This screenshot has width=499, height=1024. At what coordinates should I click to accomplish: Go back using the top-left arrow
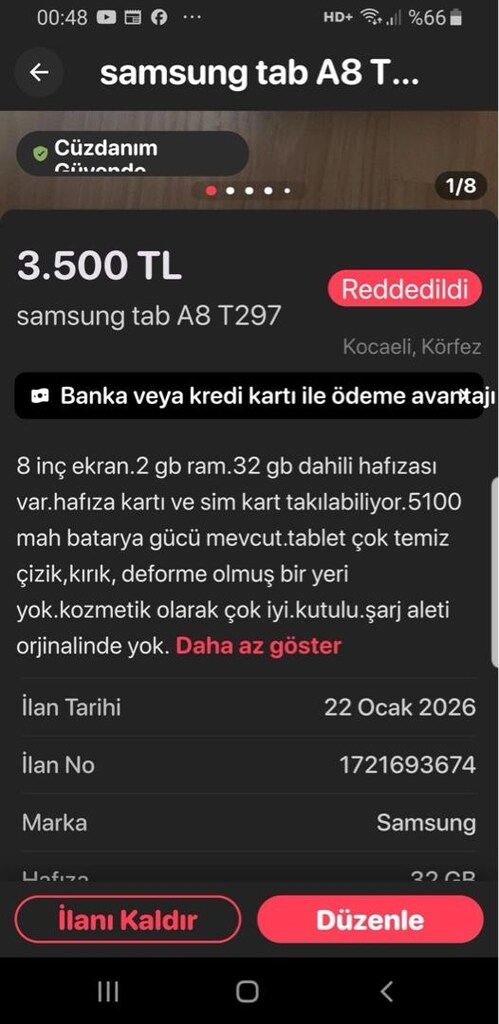pyautogui.click(x=39, y=72)
